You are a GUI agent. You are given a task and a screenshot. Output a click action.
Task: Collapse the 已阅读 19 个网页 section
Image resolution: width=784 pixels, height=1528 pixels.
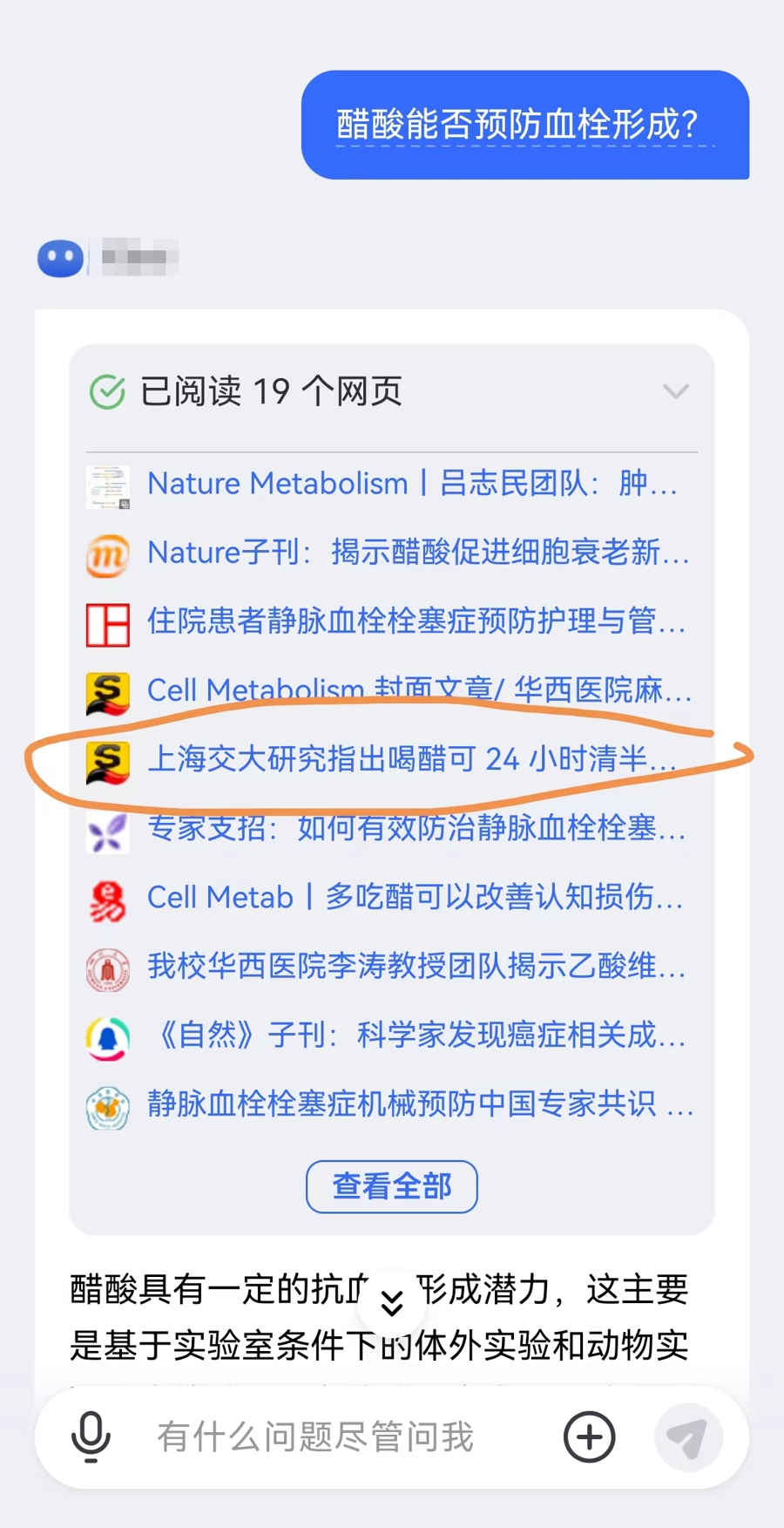click(675, 391)
